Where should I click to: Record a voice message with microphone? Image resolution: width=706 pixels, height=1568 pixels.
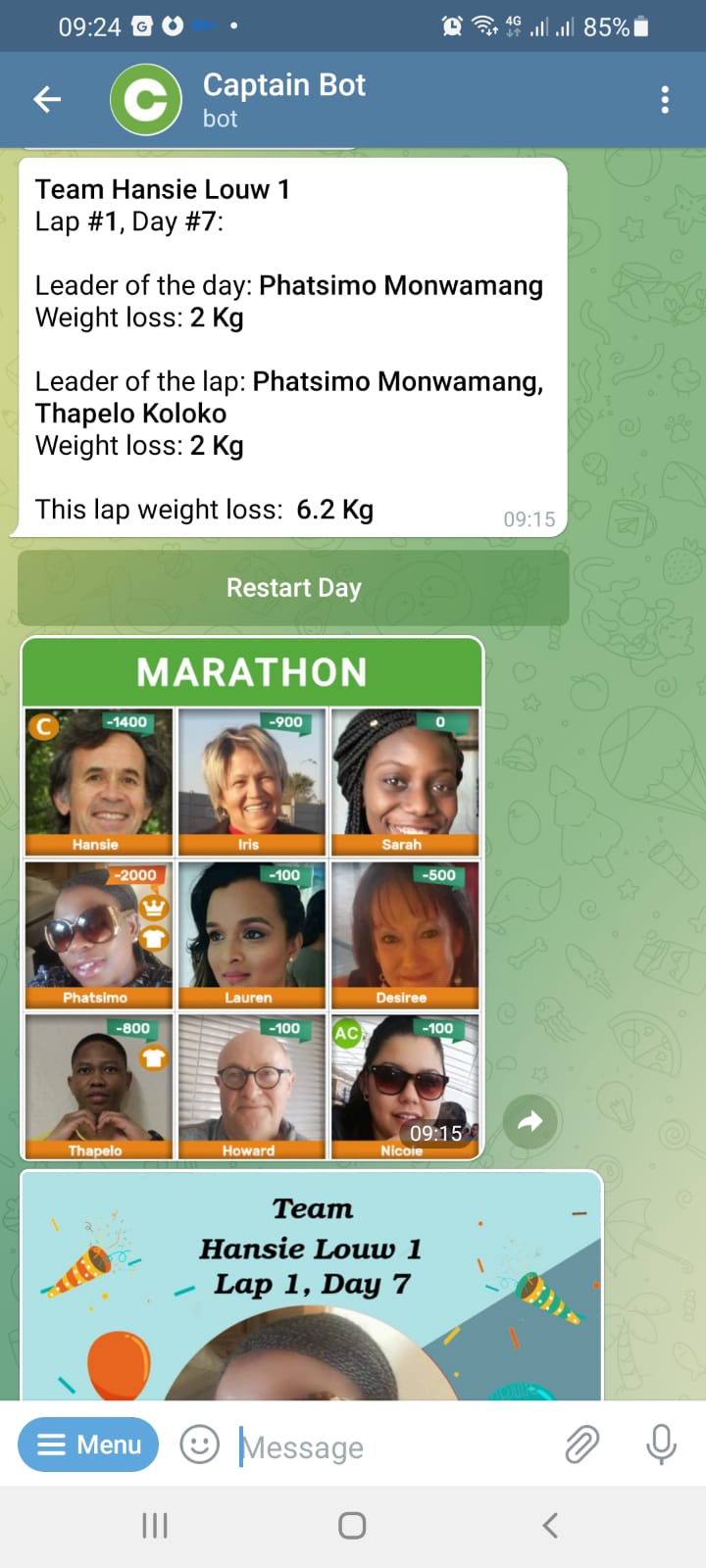tap(662, 1445)
